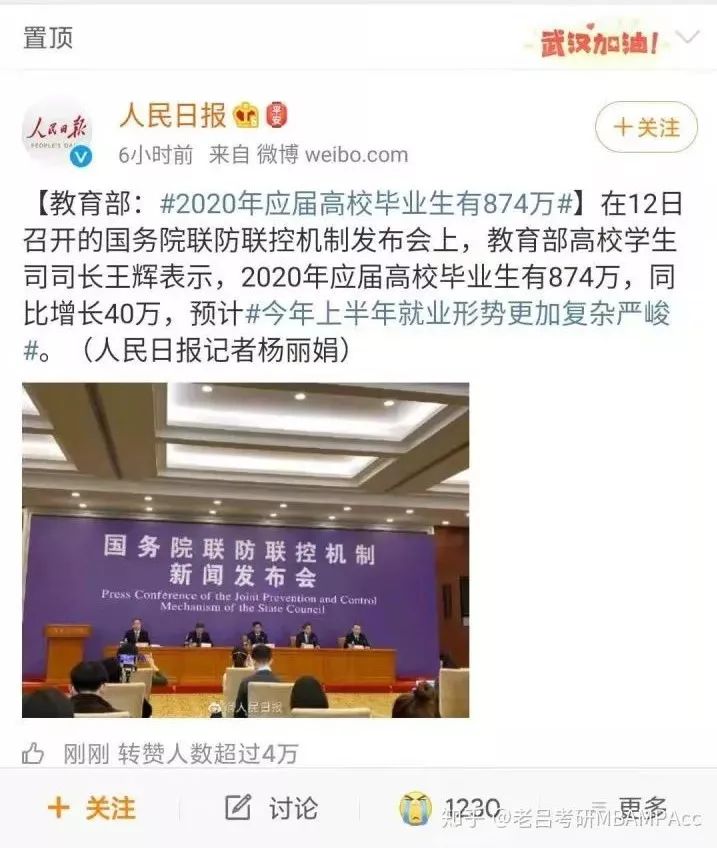The image size is (717, 848).
Task: Open the hashtag #2020年应届高校毕业生有874万#
Action: click(371, 205)
